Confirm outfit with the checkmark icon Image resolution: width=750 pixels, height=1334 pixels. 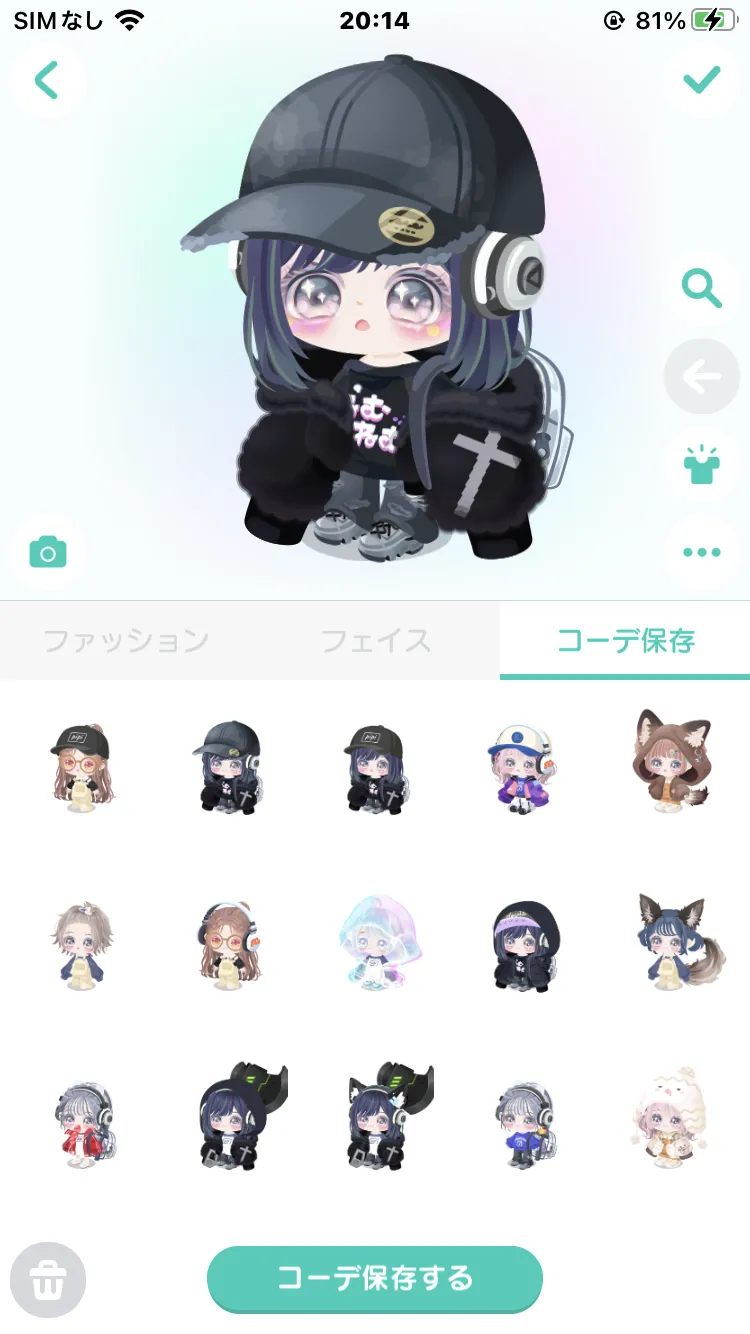pos(702,80)
